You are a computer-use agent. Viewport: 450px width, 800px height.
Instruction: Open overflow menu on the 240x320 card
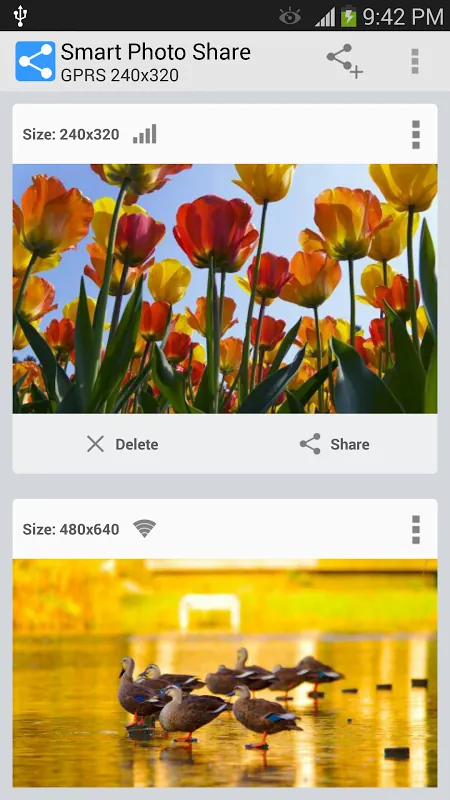[x=416, y=135]
